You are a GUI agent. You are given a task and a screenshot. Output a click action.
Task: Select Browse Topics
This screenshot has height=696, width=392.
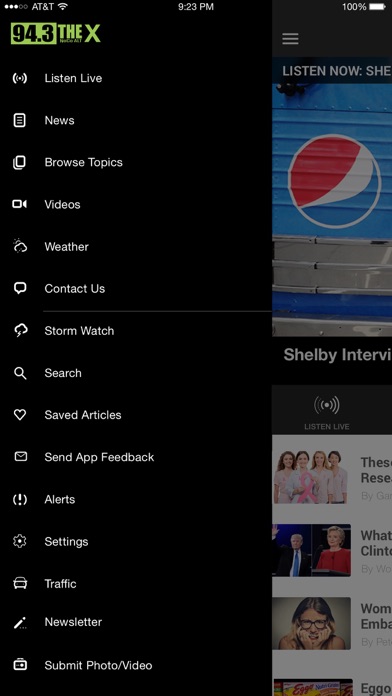[x=136, y=162]
